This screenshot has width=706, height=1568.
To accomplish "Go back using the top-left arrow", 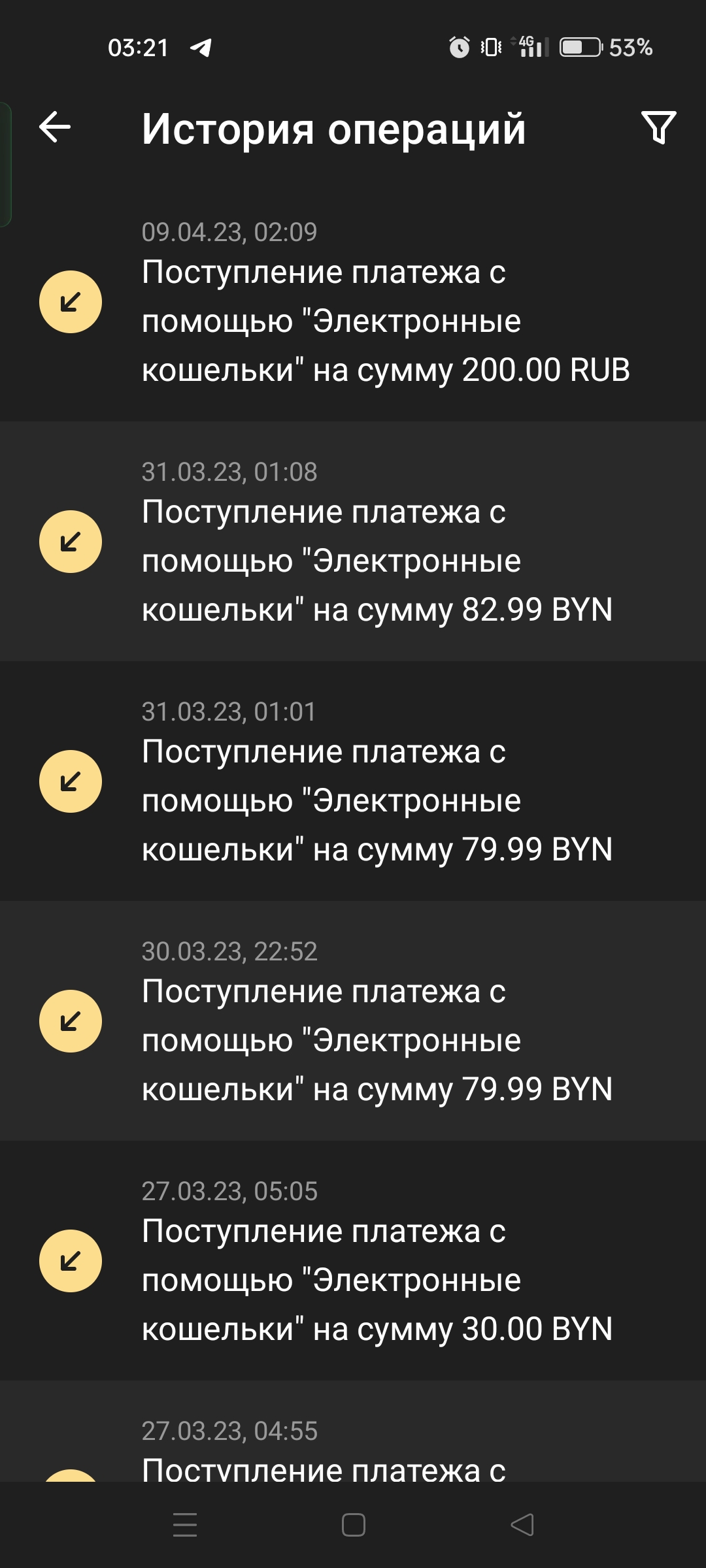I will (x=55, y=127).
